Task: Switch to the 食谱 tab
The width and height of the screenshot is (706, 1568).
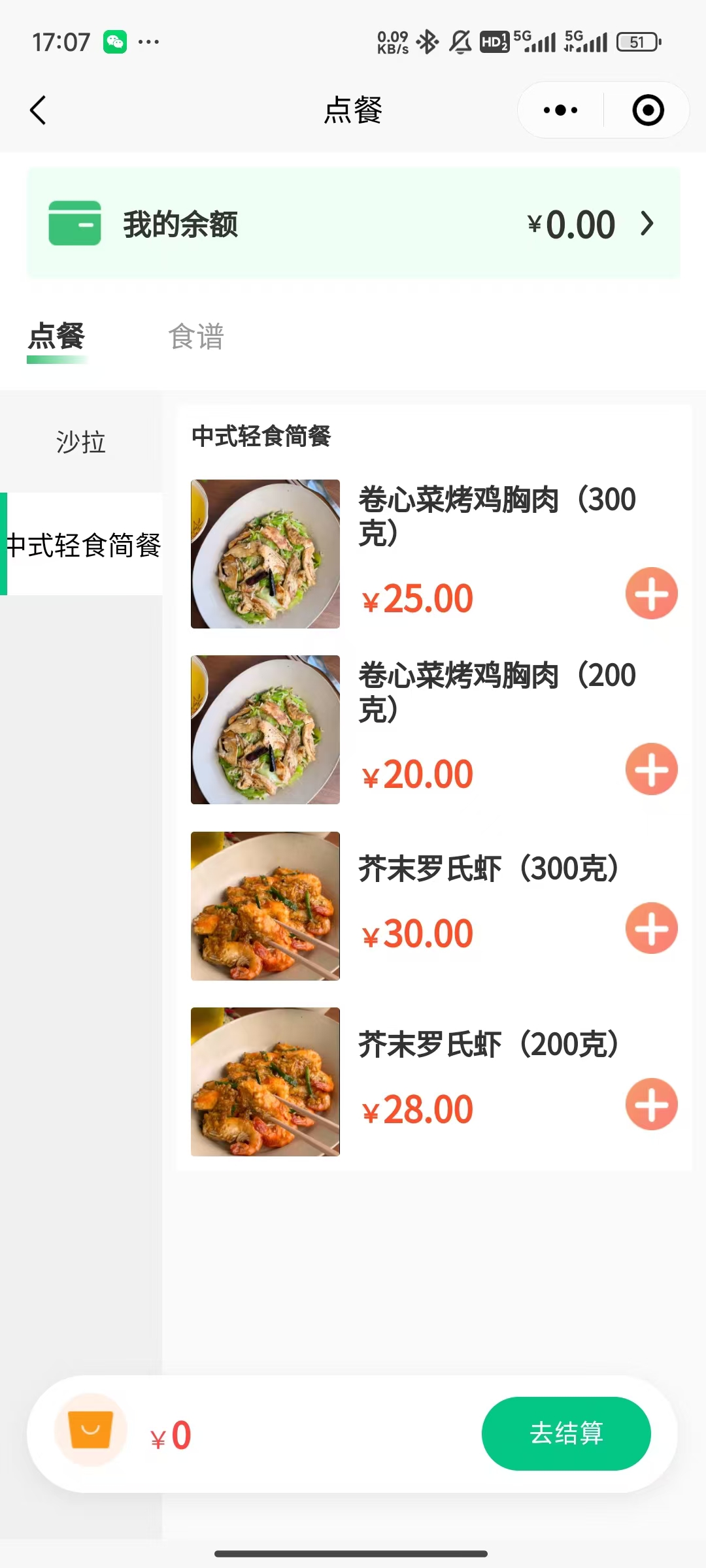Action: tap(196, 337)
